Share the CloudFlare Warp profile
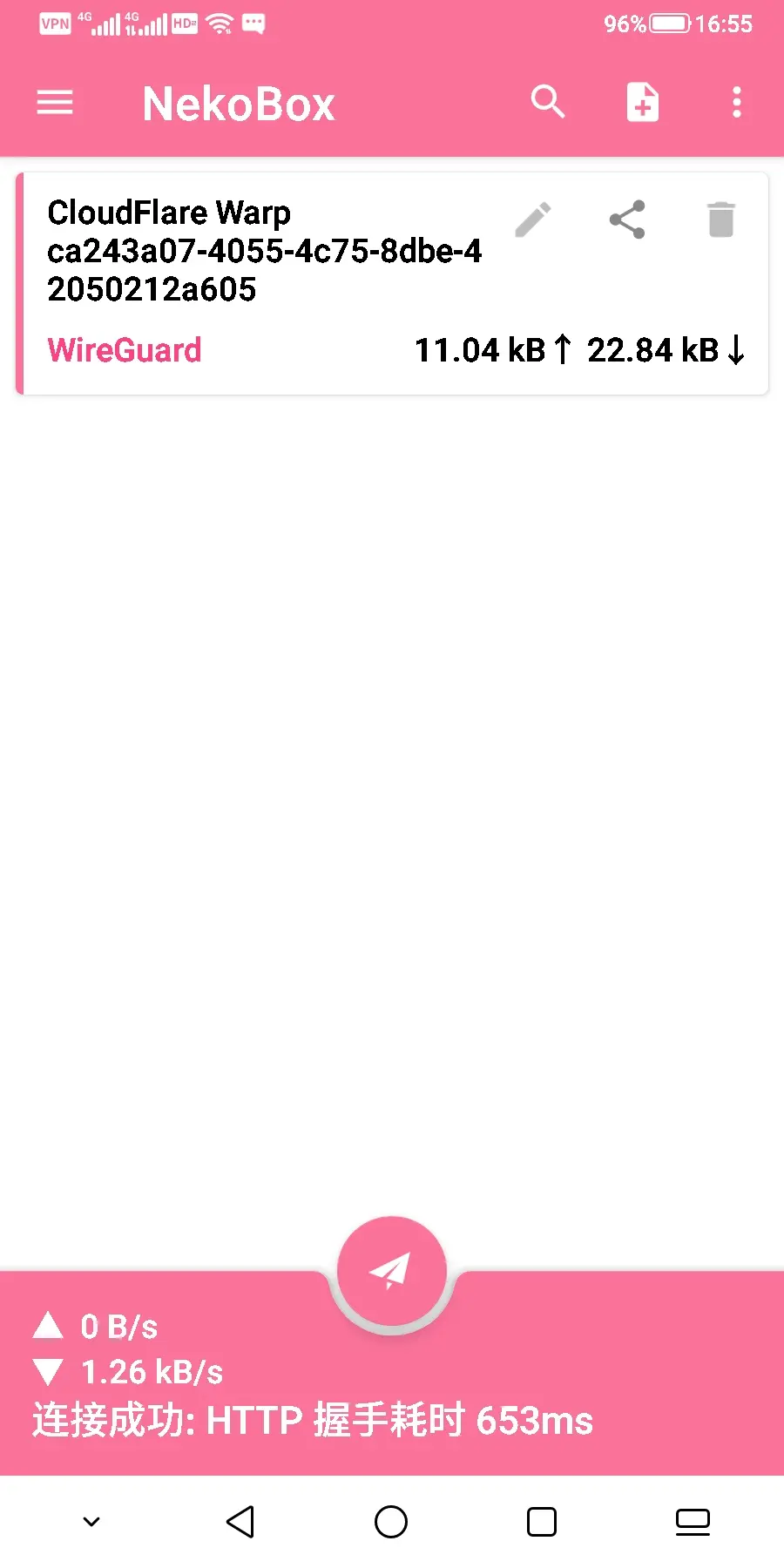784x1568 pixels. pyautogui.click(x=627, y=220)
